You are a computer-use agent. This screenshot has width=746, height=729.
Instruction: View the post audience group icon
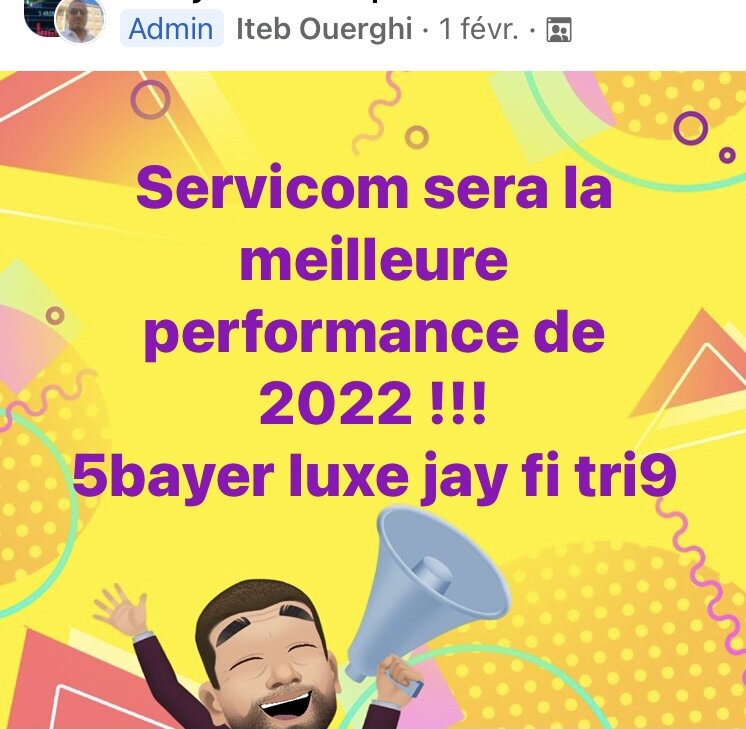[x=560, y=31]
